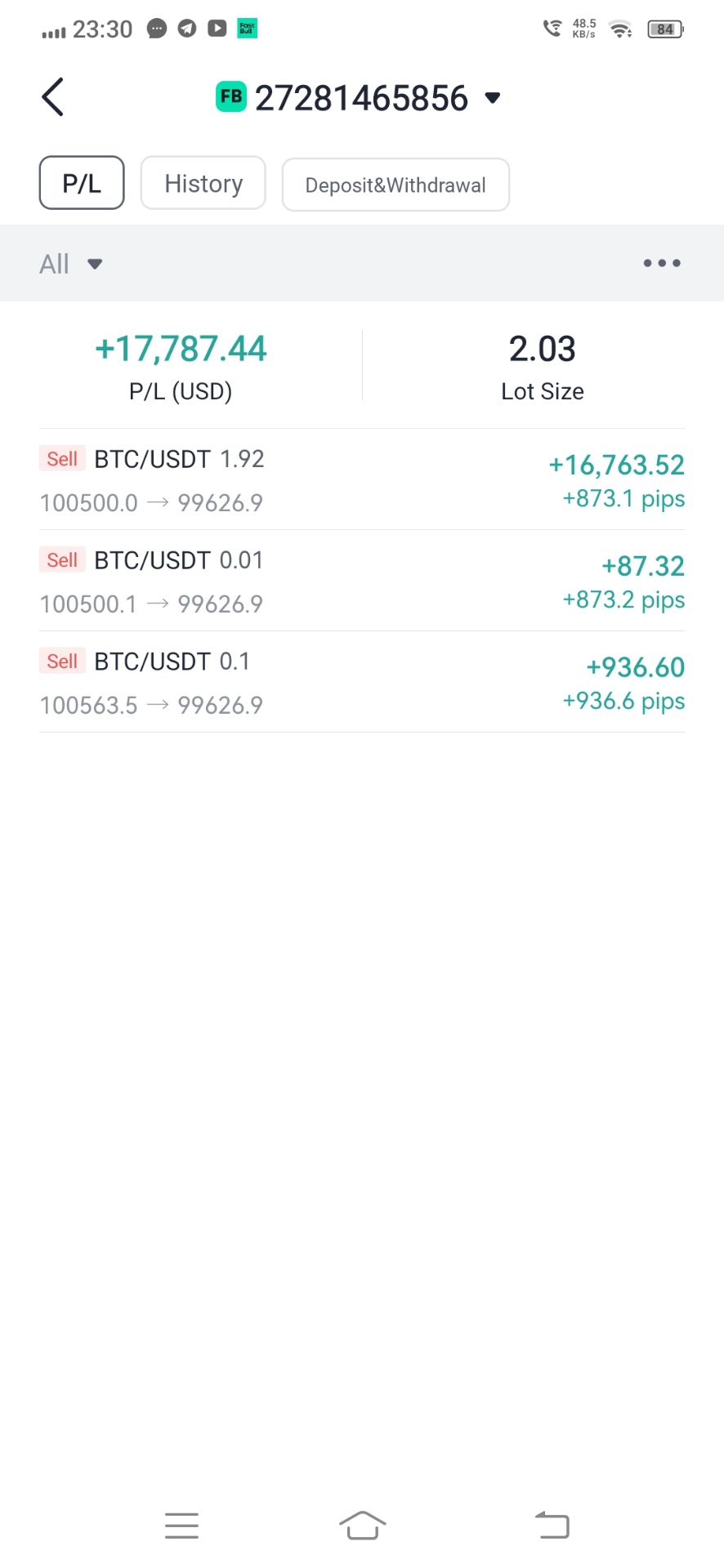Select the P/L tab

click(x=82, y=183)
